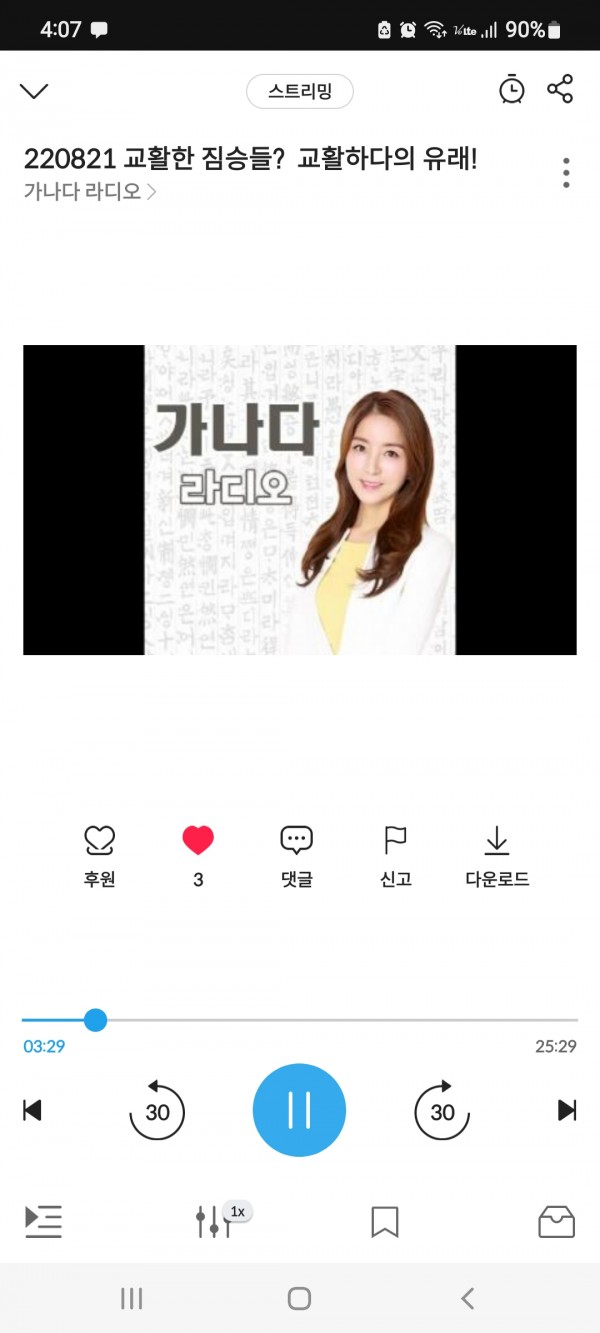Rewind 30 seconds
600x1333 pixels.
point(157,1111)
